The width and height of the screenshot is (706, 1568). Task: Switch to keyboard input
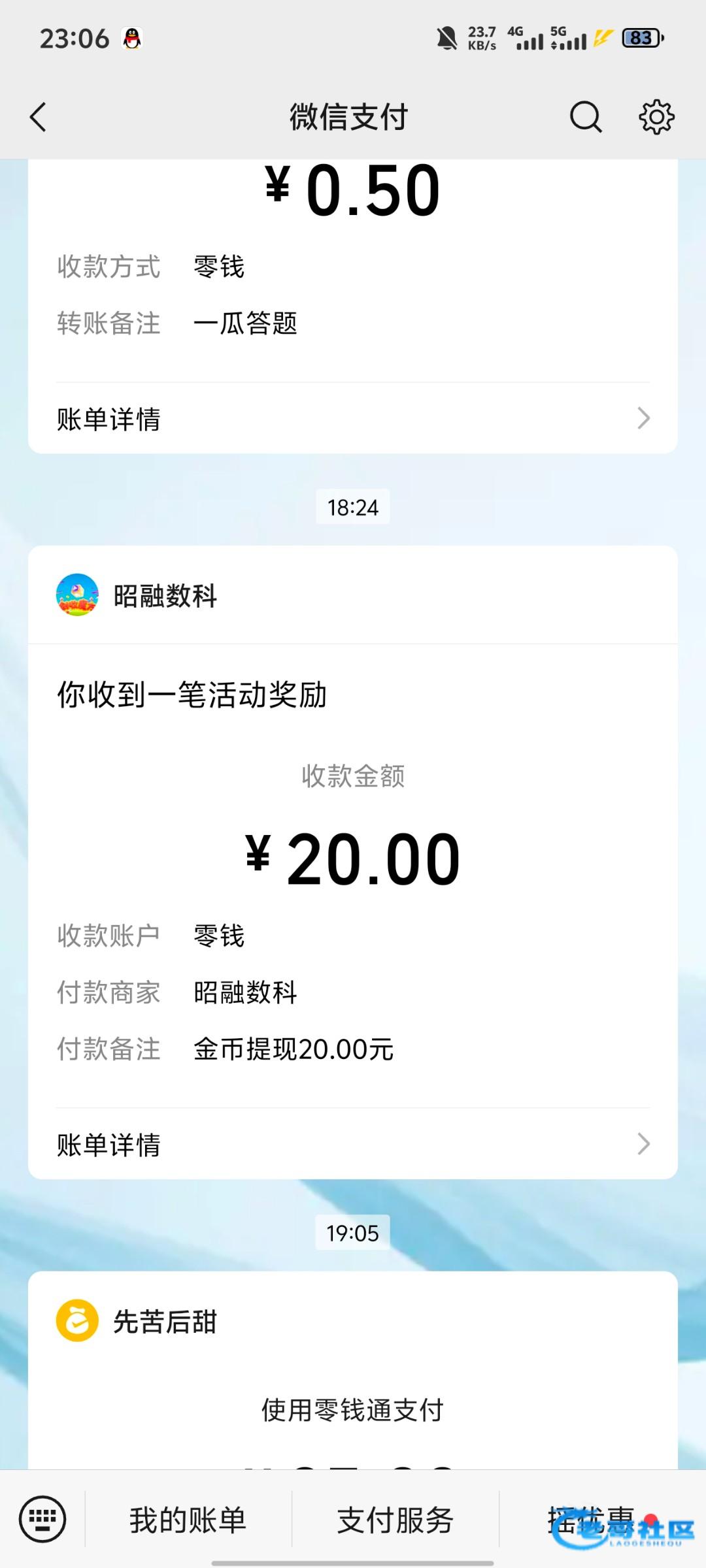(x=42, y=1520)
